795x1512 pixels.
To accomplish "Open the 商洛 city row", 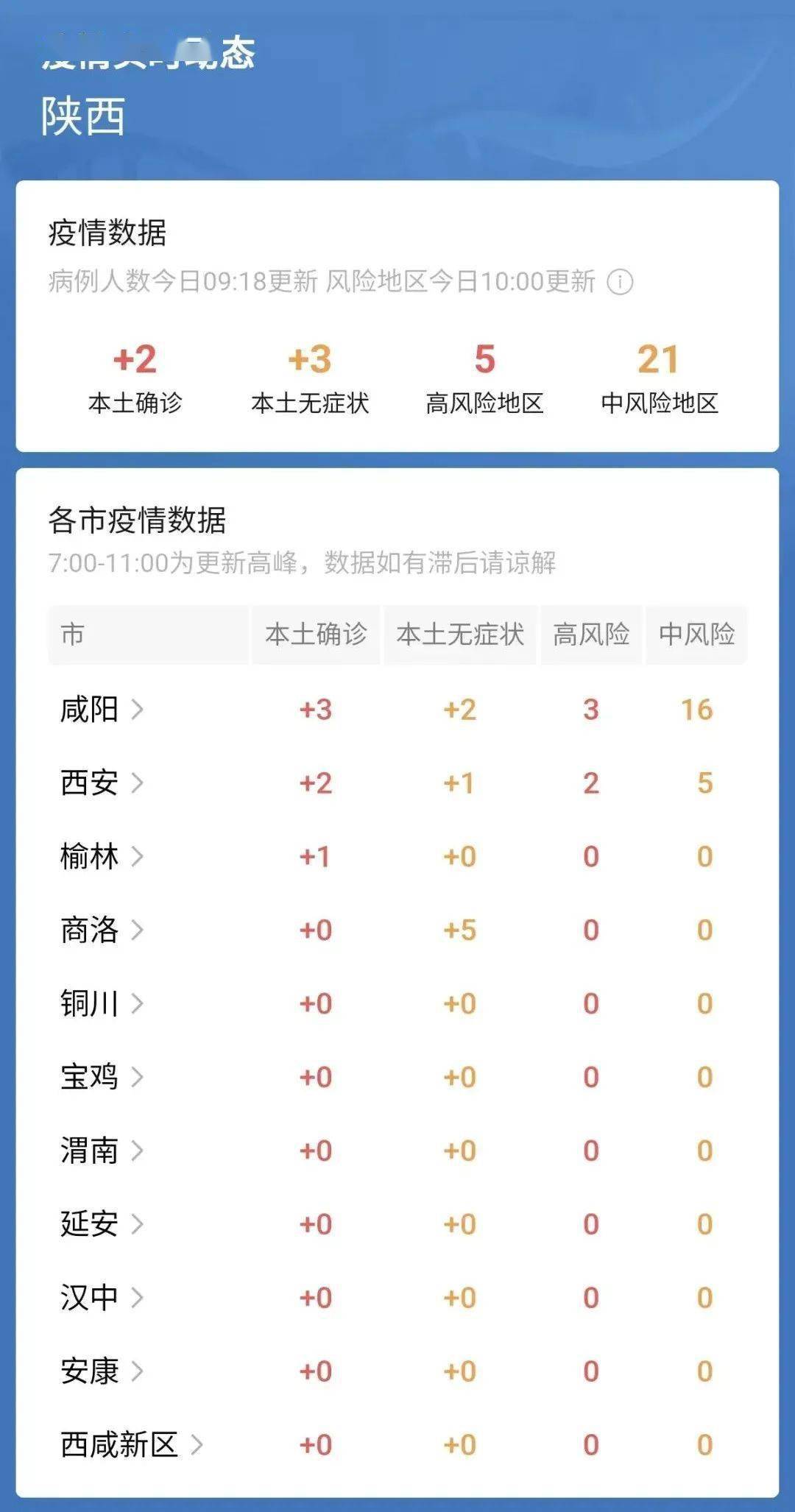I will 102,930.
